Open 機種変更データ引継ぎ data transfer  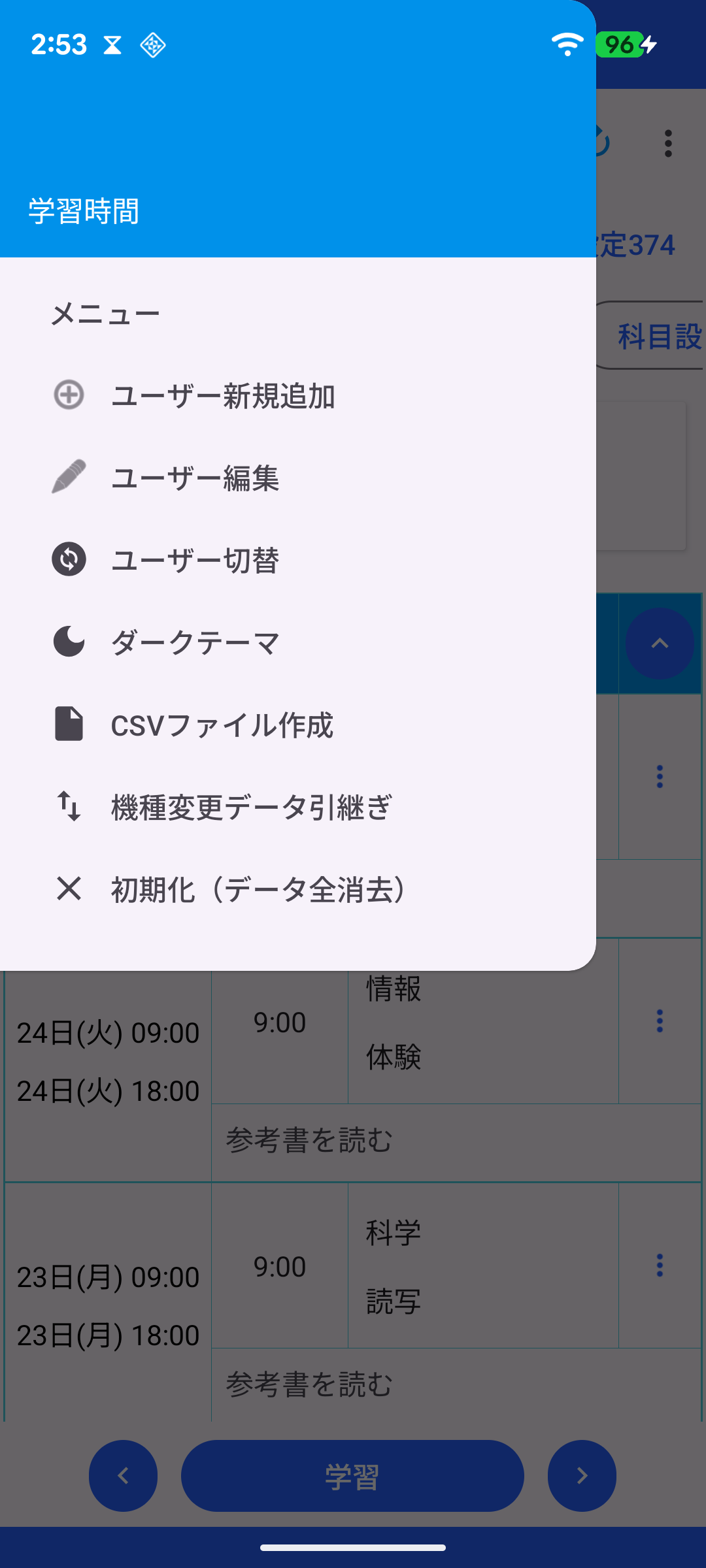click(251, 807)
